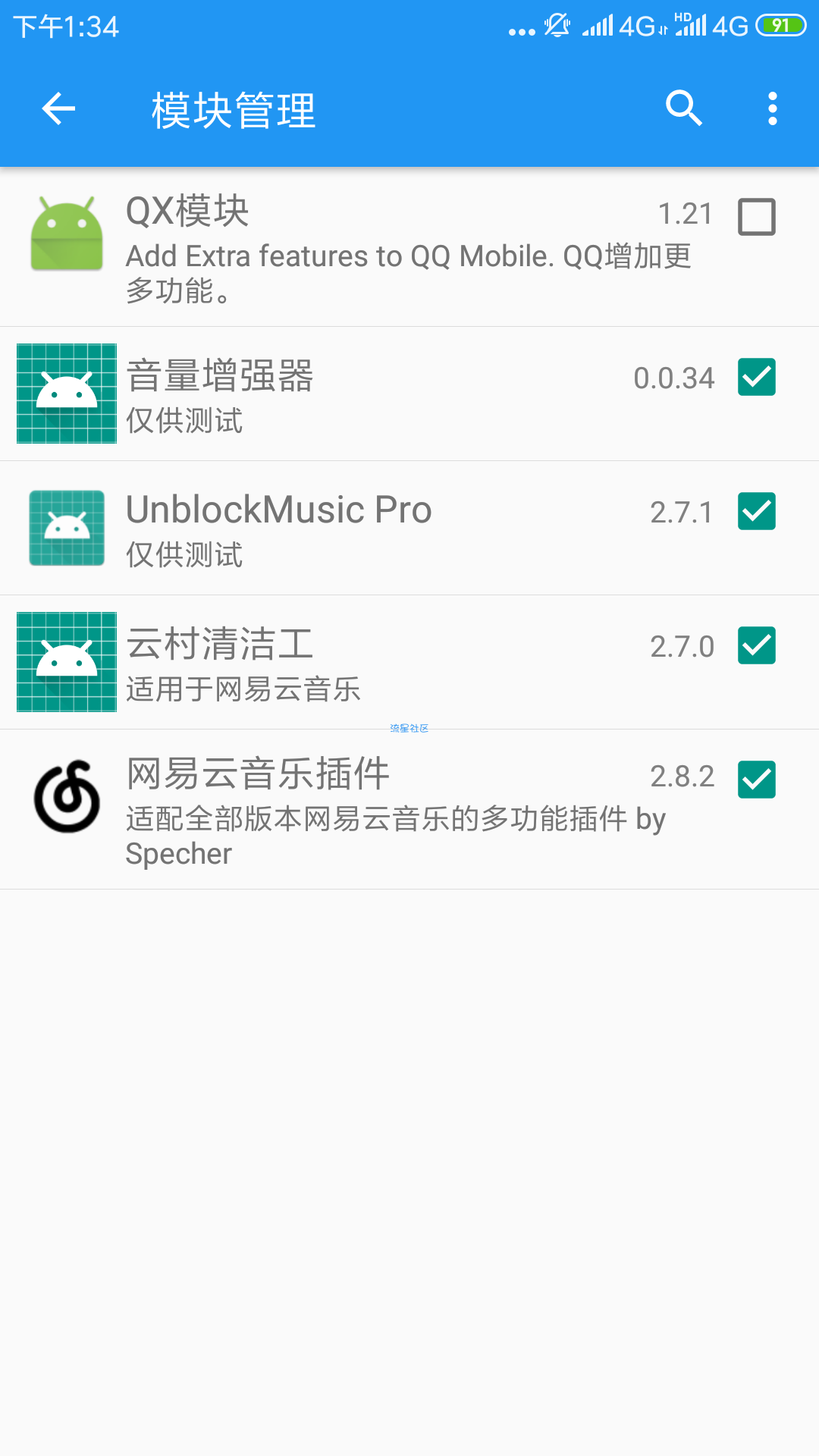Open the QX模块 row
Image resolution: width=819 pixels, height=1456 pixels.
pyautogui.click(x=409, y=247)
